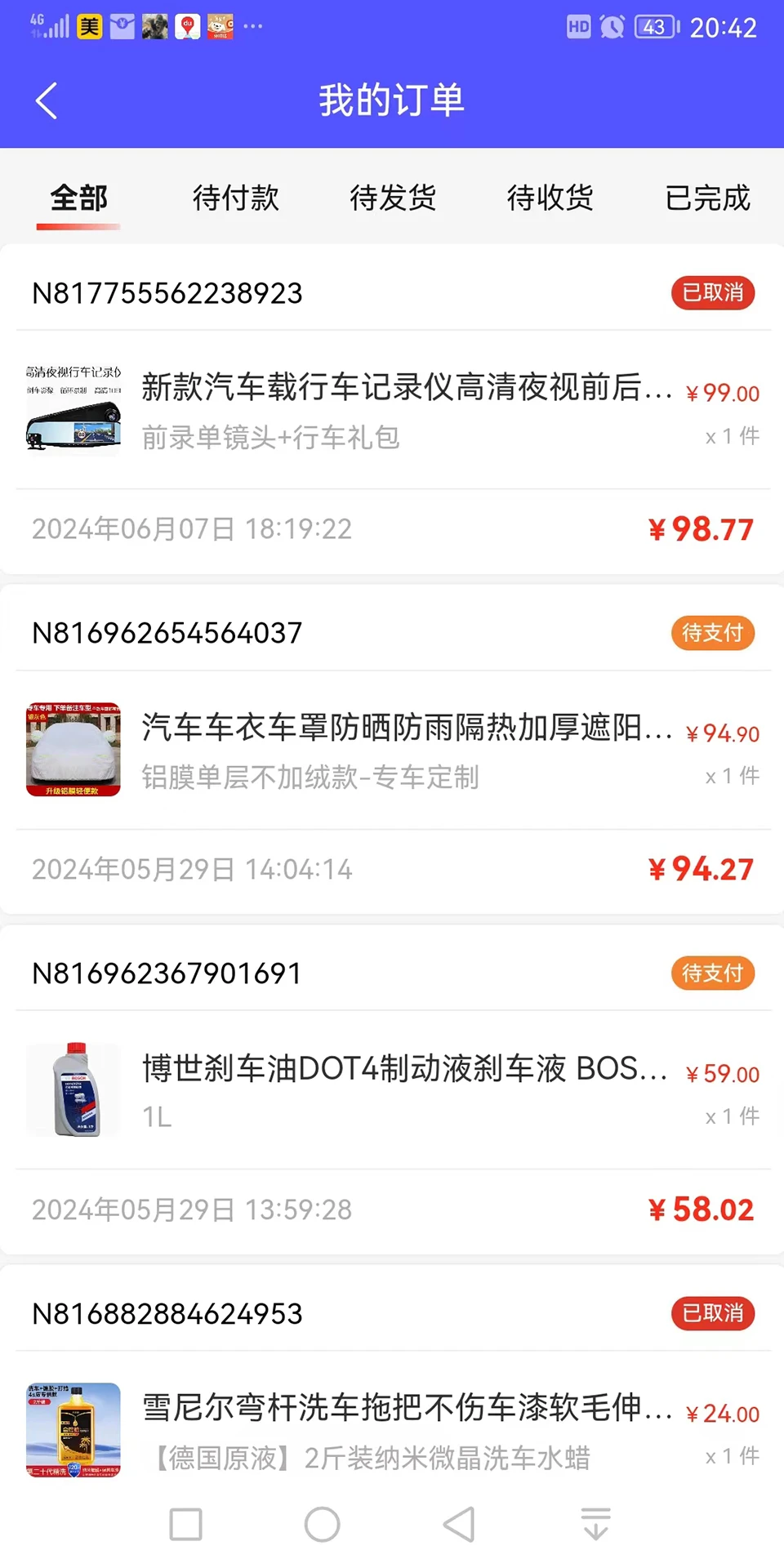Tap the 已取消 badge on the dashcam order
Screen dimensions: 784x1568
pyautogui.click(x=712, y=292)
